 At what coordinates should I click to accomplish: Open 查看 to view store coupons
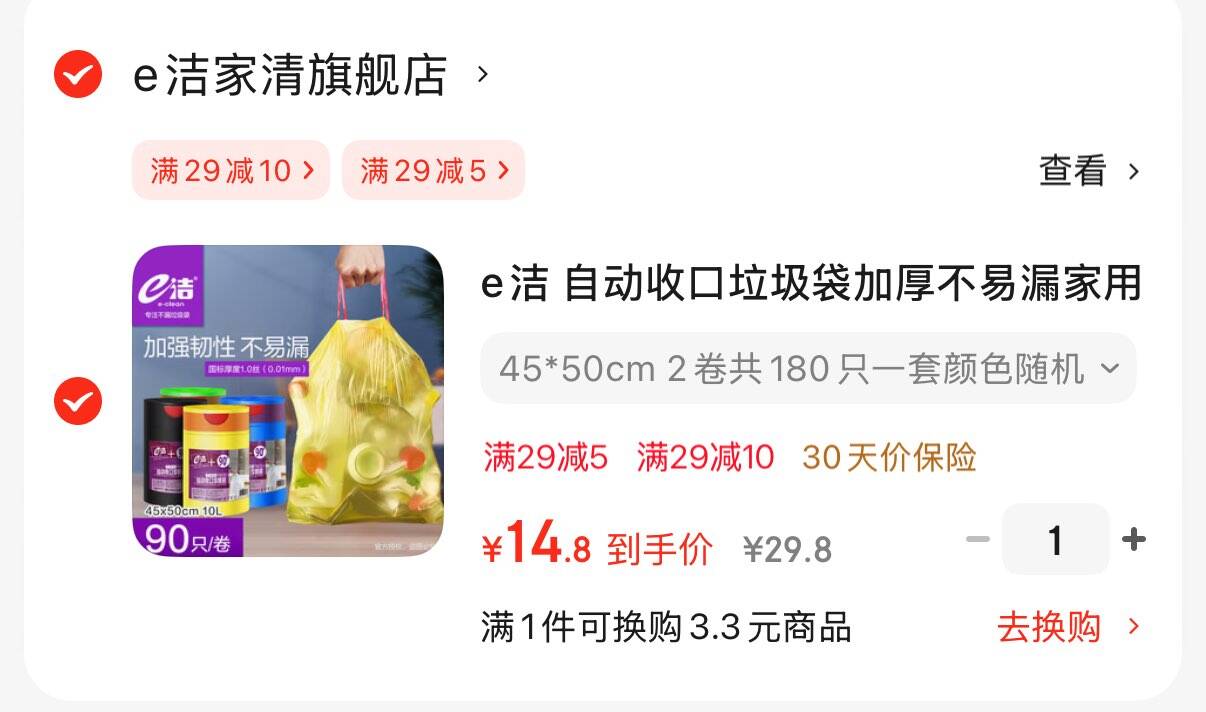pos(1089,172)
